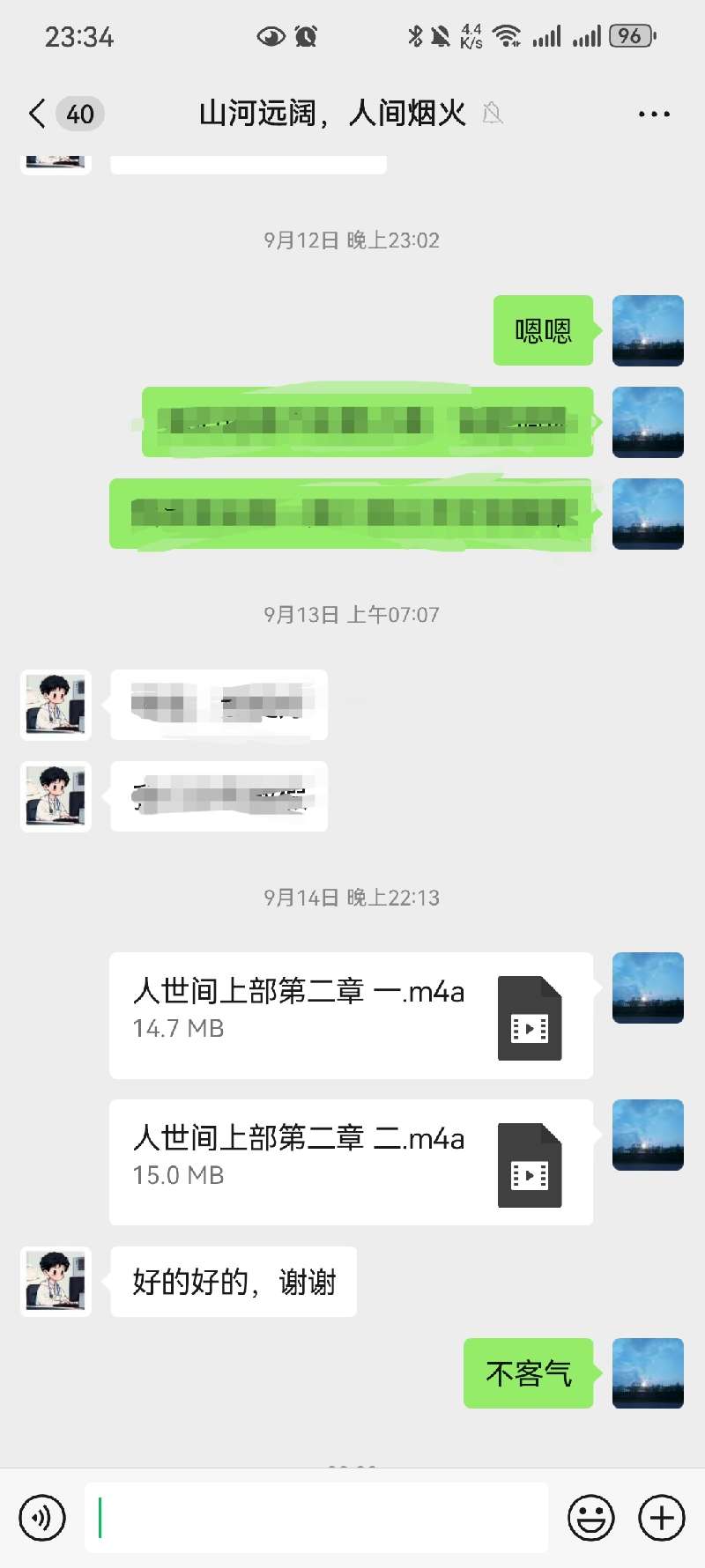Open contact avatar beside 好的好的，谢谢
The image size is (705, 1568).
coord(56,1282)
